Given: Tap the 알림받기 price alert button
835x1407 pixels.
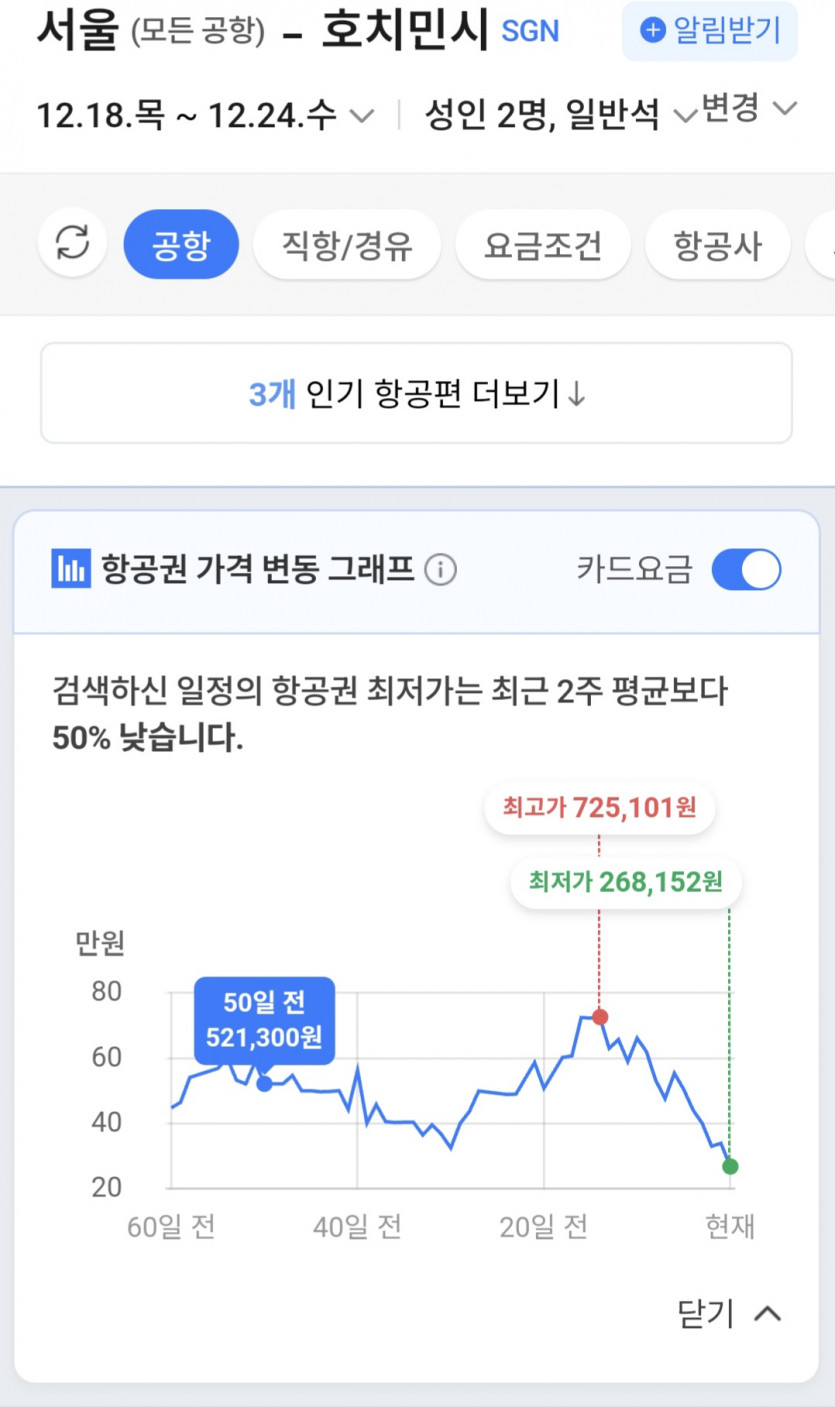Looking at the screenshot, I should point(709,31).
